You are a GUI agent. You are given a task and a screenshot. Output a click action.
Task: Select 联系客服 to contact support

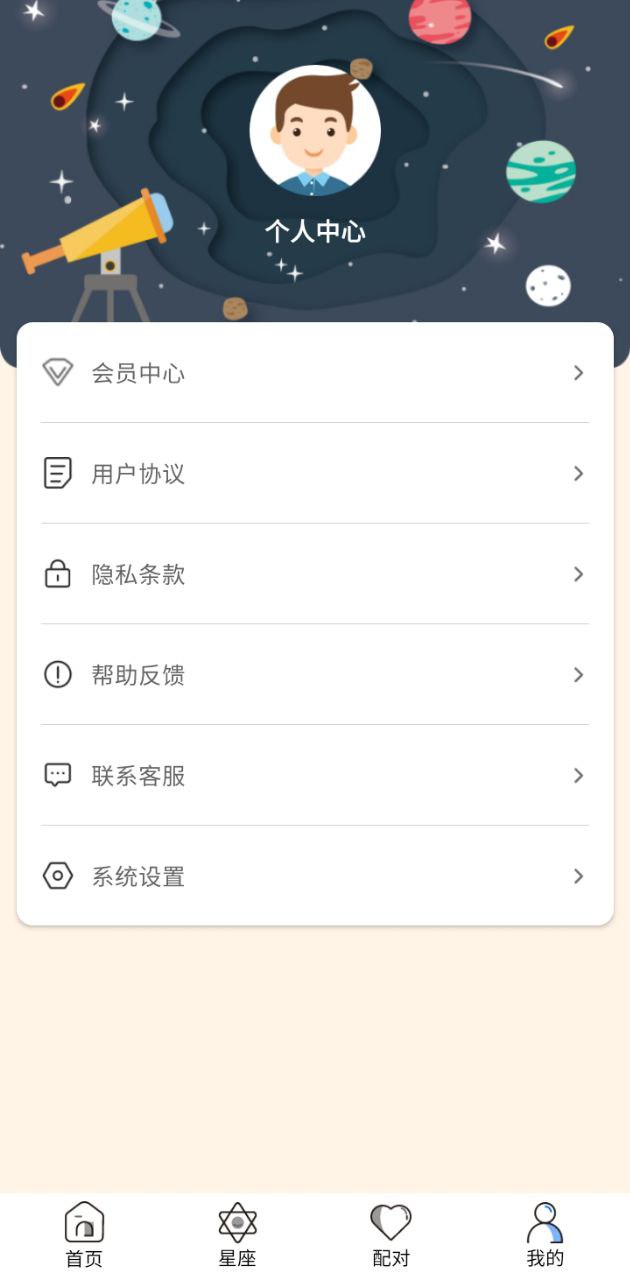tap(314, 775)
